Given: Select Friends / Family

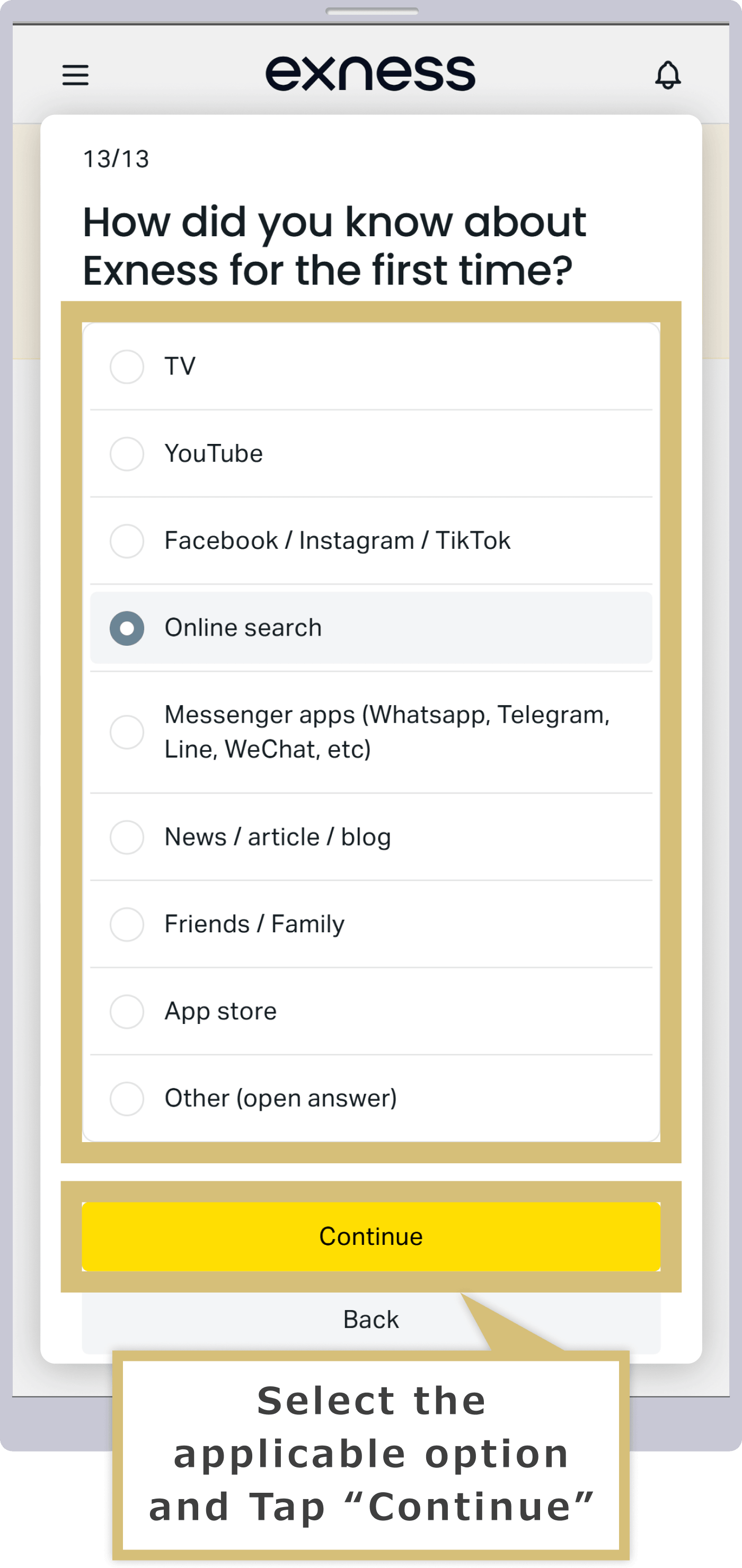Looking at the screenshot, I should coord(371,924).
